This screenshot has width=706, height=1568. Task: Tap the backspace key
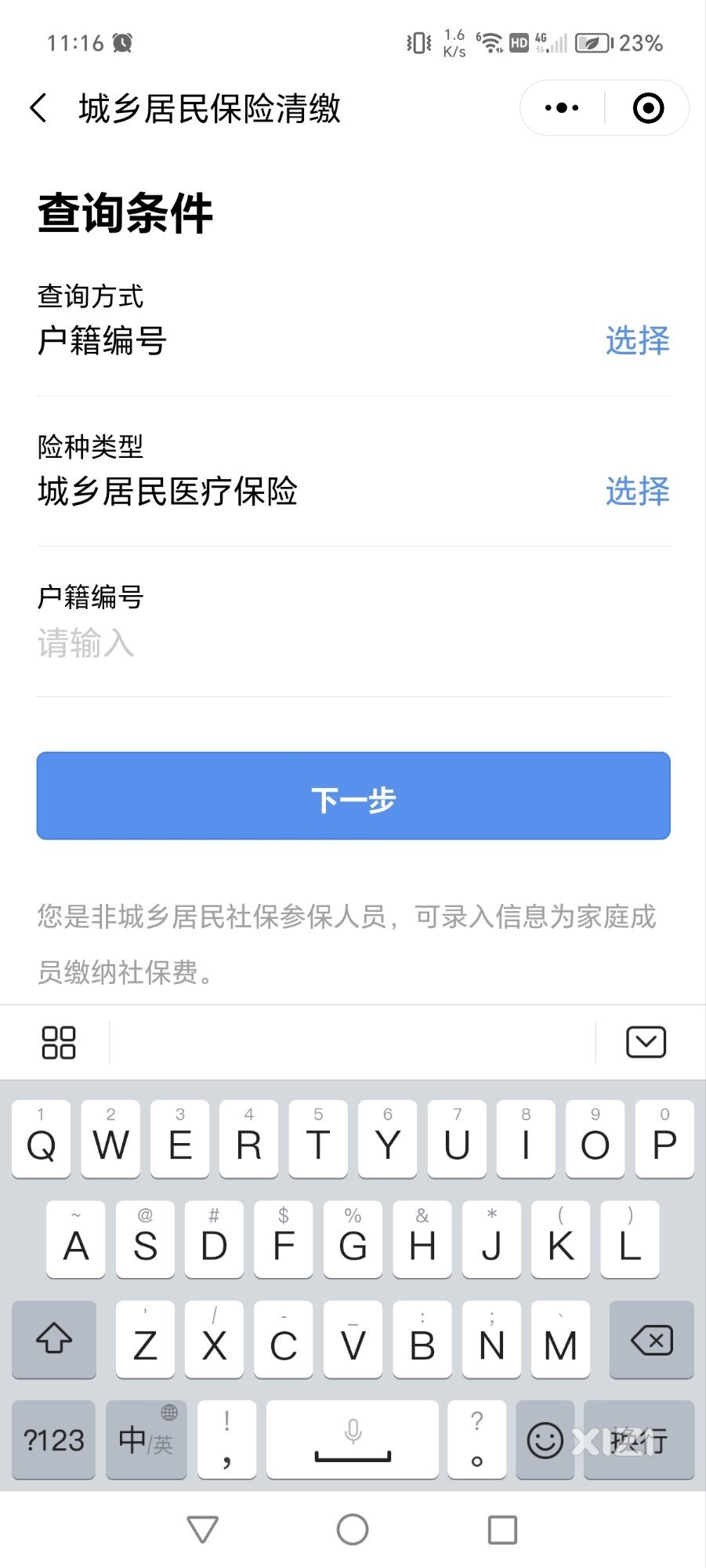tap(651, 1340)
